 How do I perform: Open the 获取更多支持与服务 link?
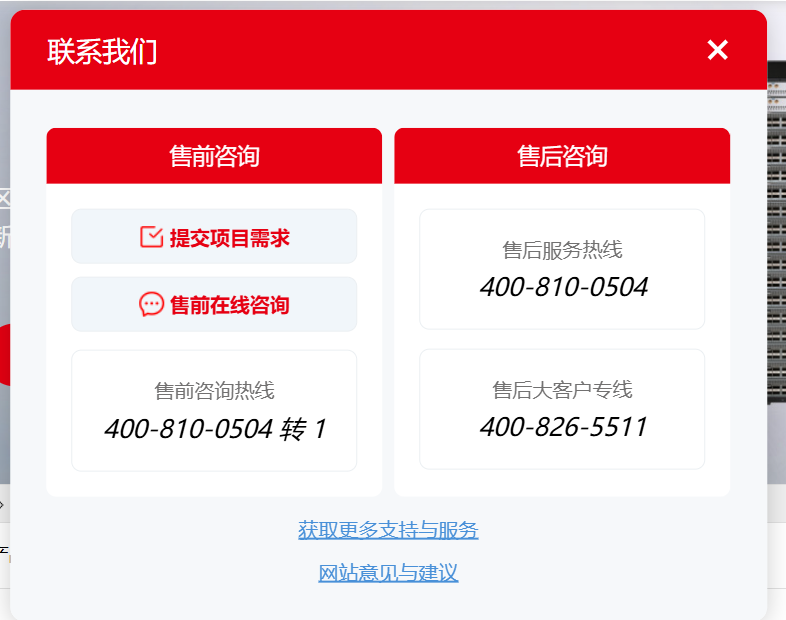[388, 530]
